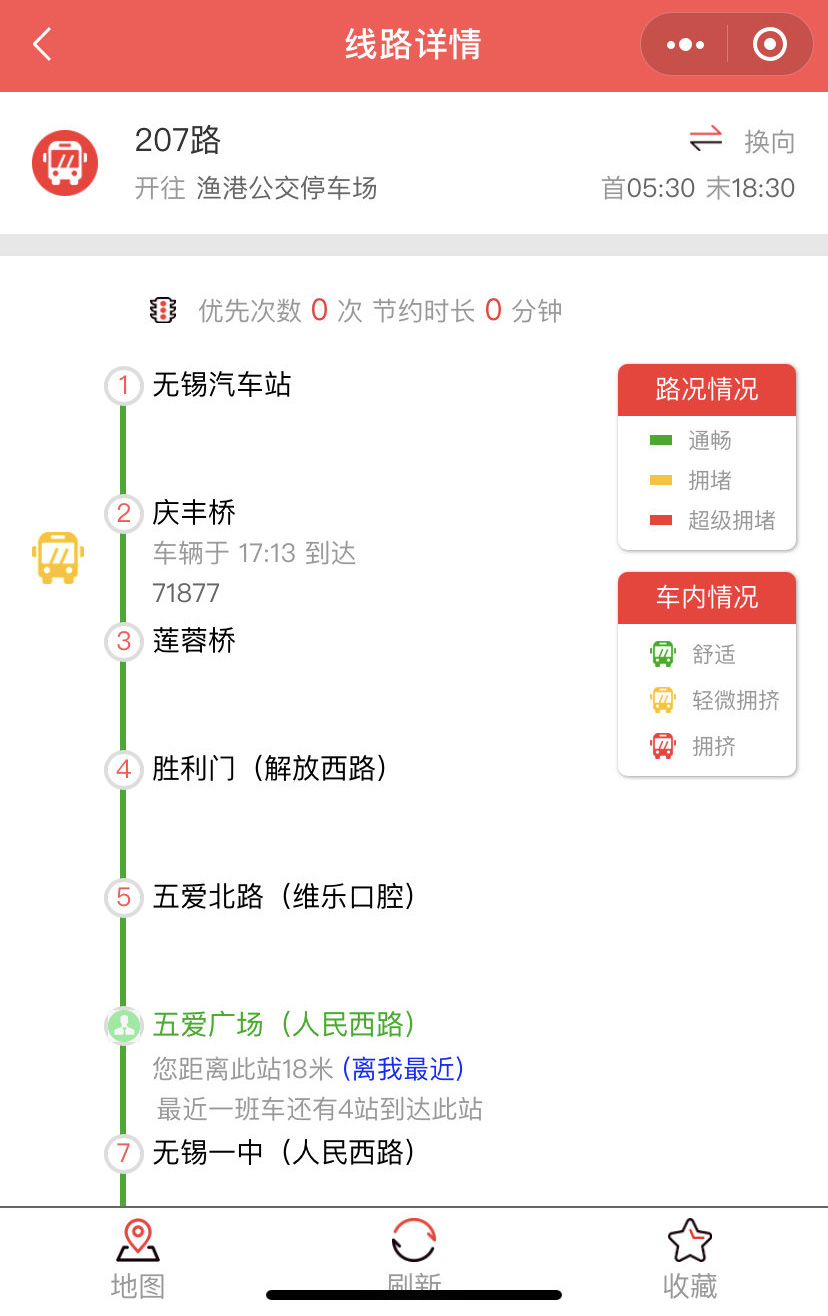Select the stop 庆丰桥
The width and height of the screenshot is (828, 1316).
[194, 513]
